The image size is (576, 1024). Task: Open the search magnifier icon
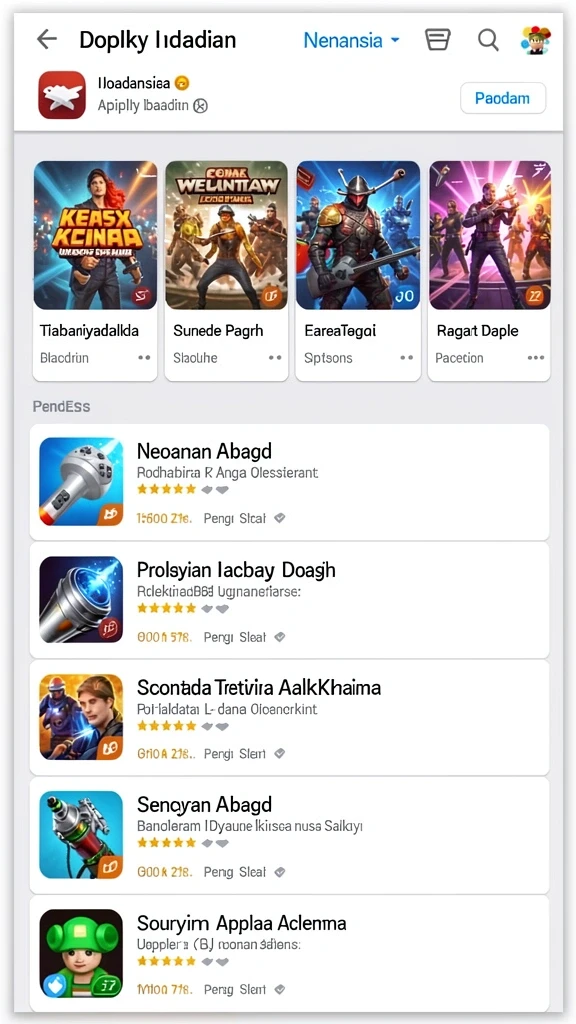(x=488, y=40)
